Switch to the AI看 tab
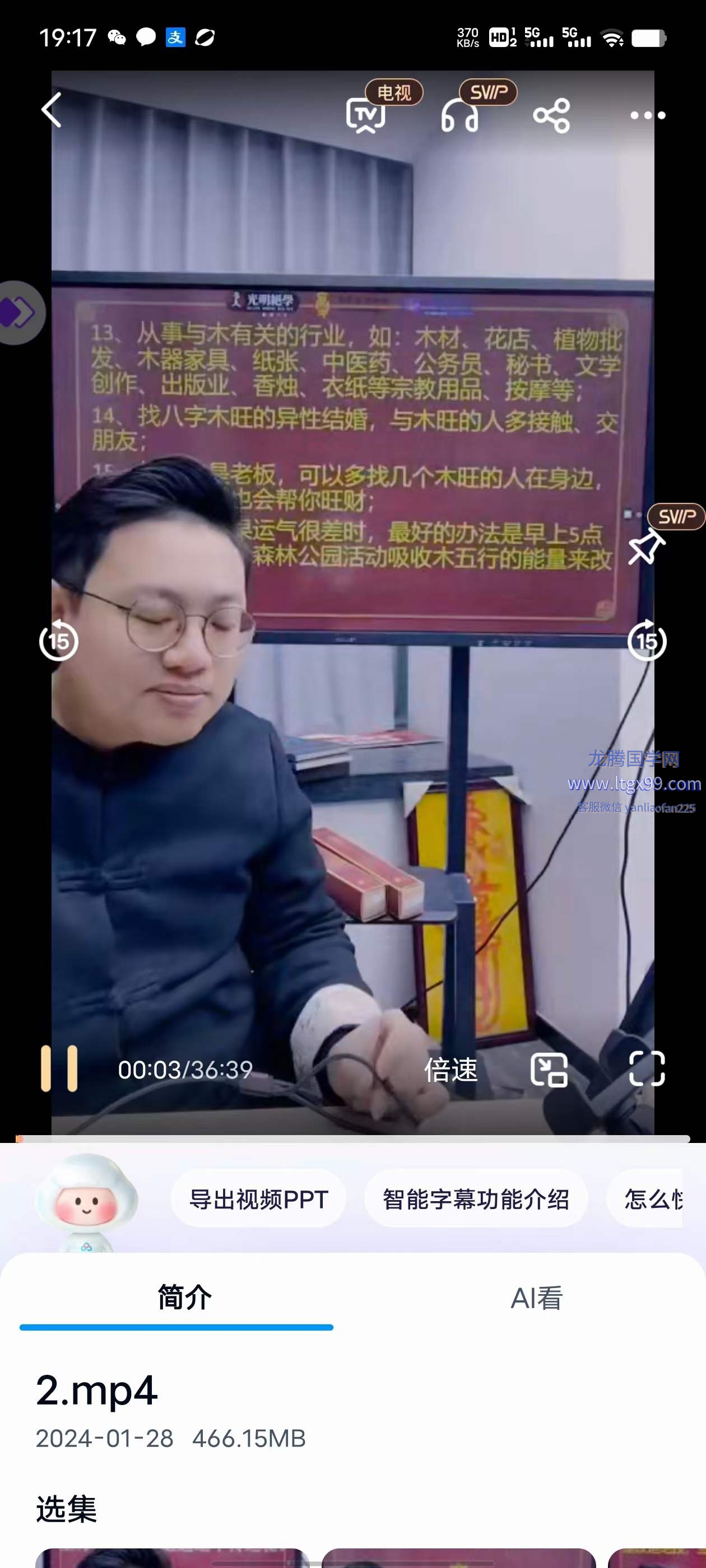The image size is (706, 1568). (x=536, y=1298)
